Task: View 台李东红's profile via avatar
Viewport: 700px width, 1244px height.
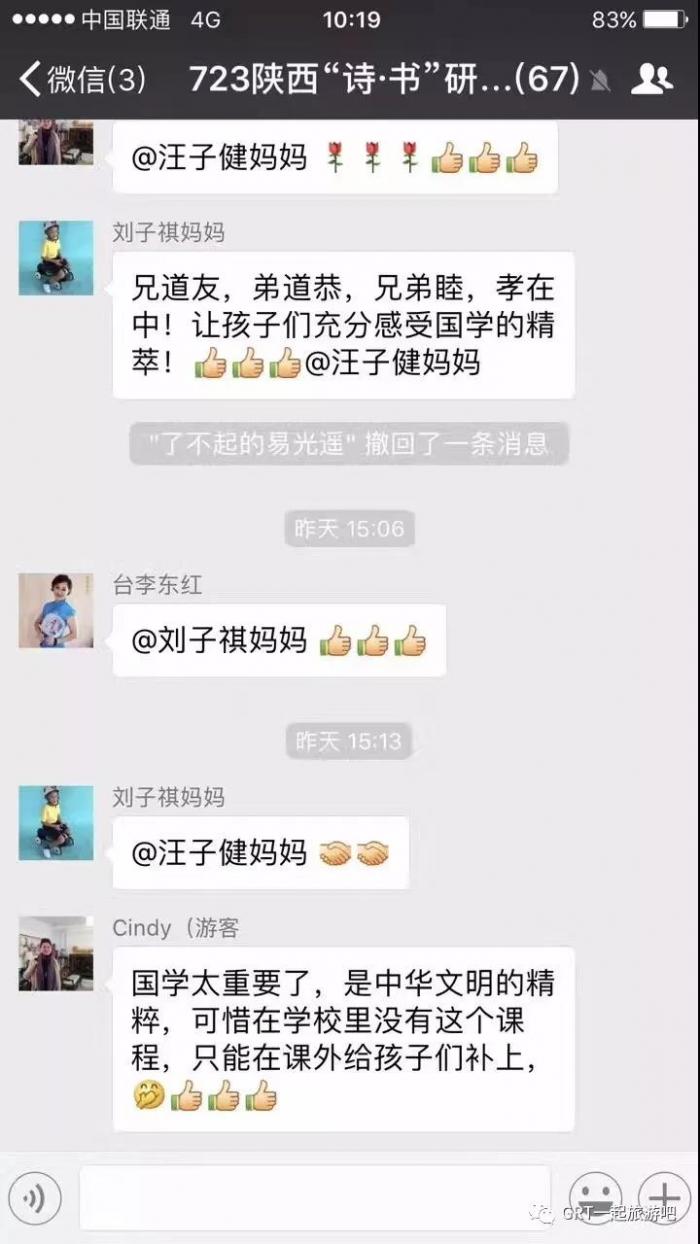Action: coord(56,610)
